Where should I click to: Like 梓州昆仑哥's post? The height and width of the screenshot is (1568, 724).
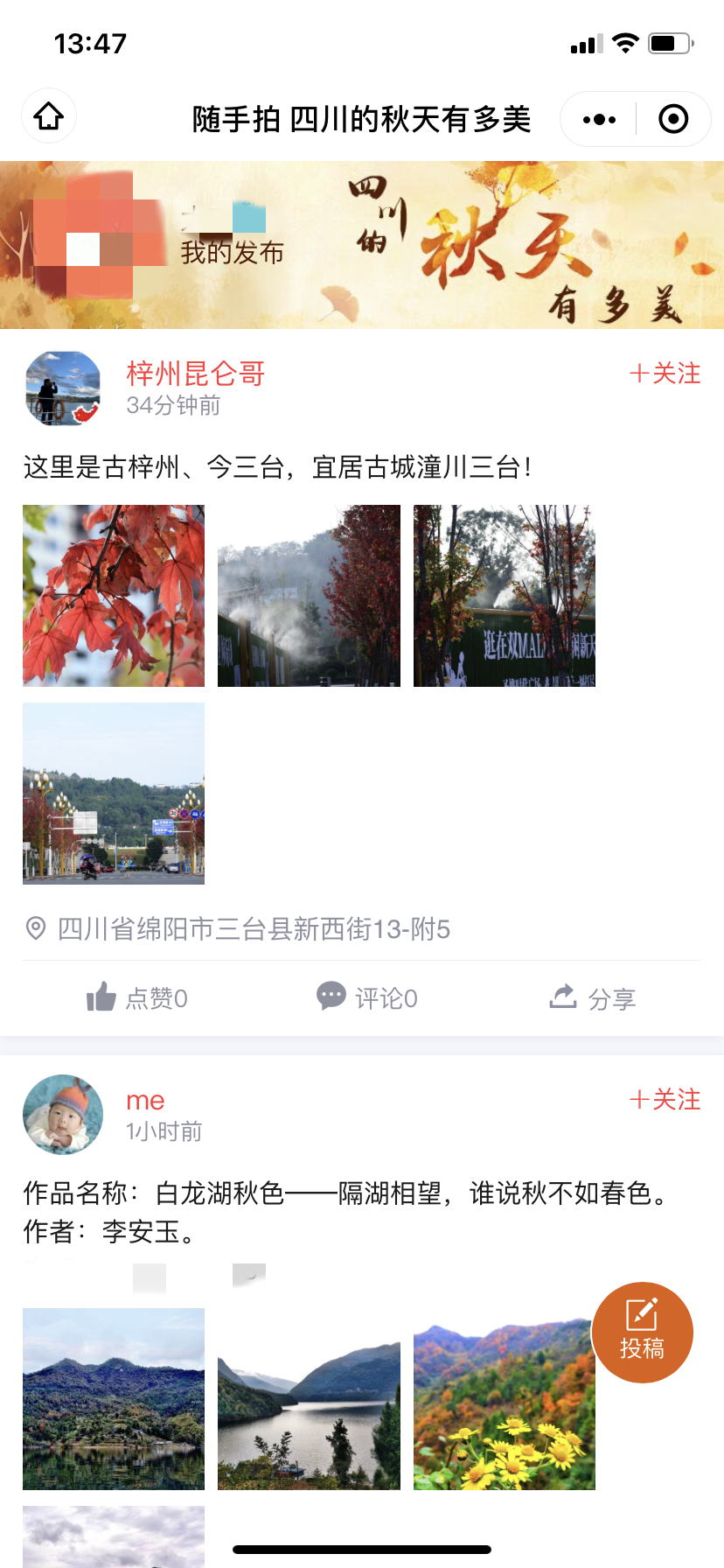(137, 997)
